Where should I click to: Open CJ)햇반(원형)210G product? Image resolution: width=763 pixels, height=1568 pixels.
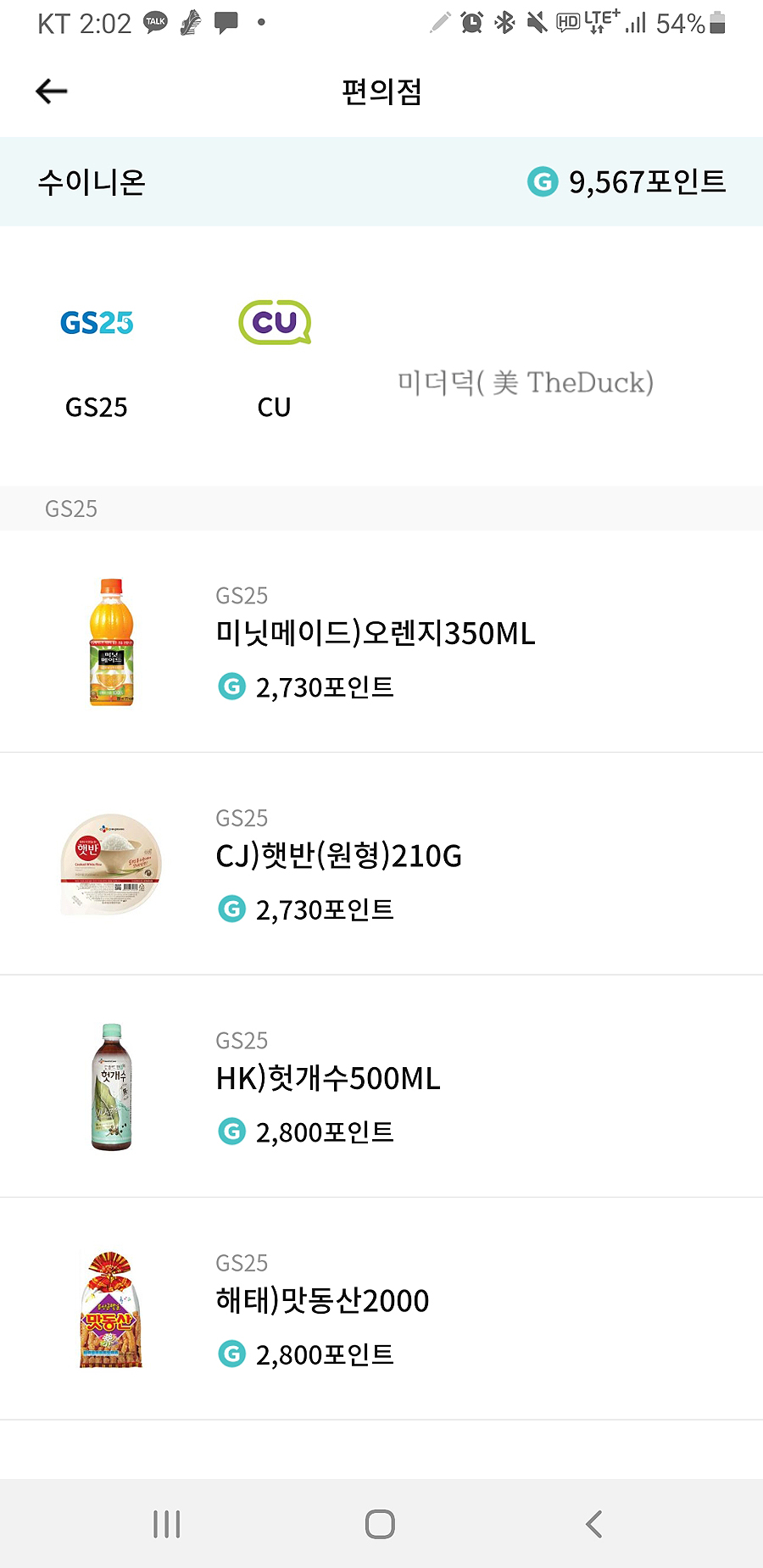(x=381, y=864)
